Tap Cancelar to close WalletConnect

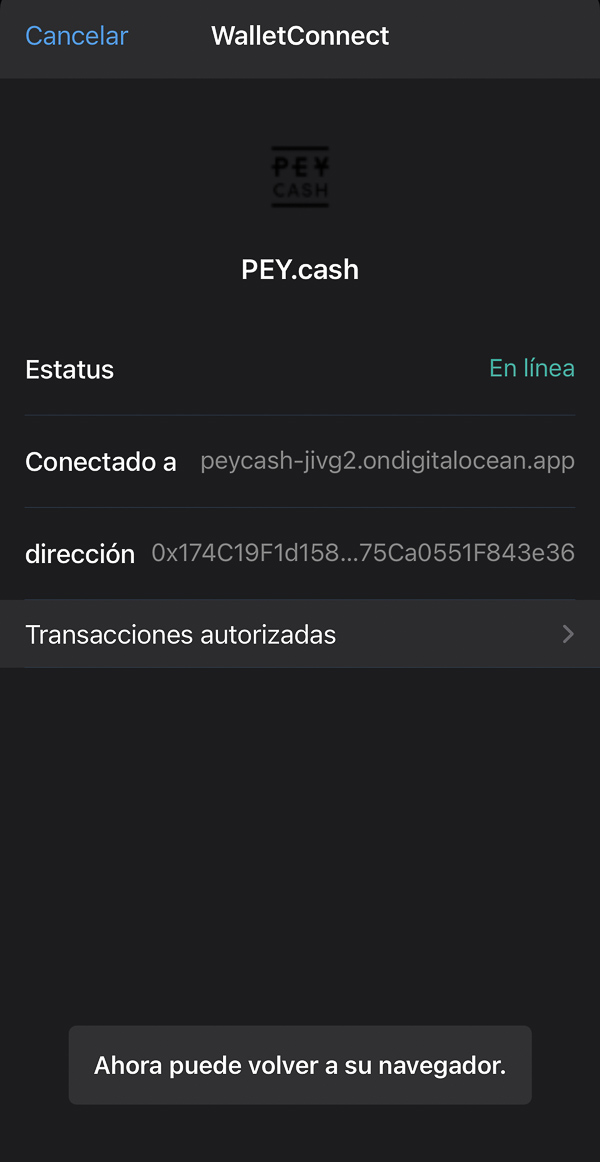[77, 36]
